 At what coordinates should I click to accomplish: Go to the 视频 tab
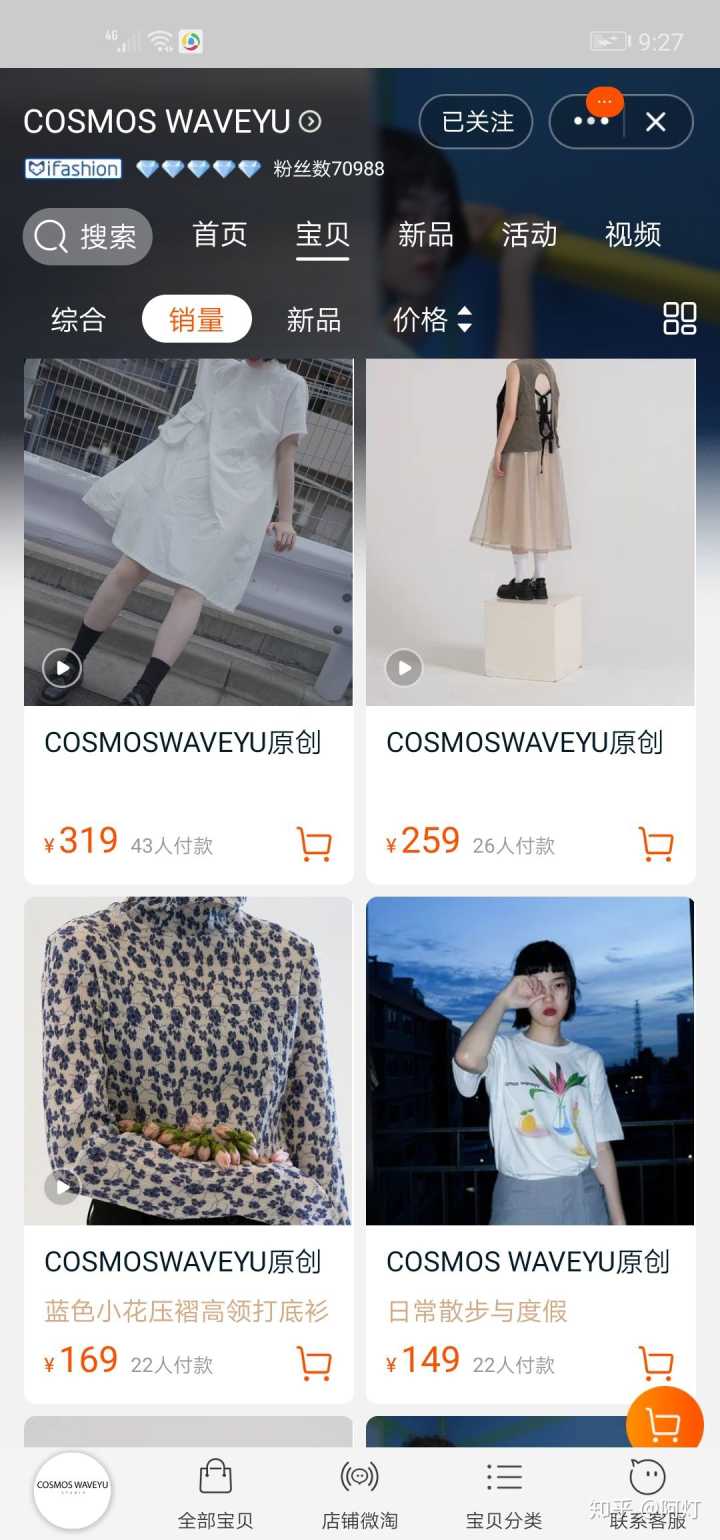point(633,235)
